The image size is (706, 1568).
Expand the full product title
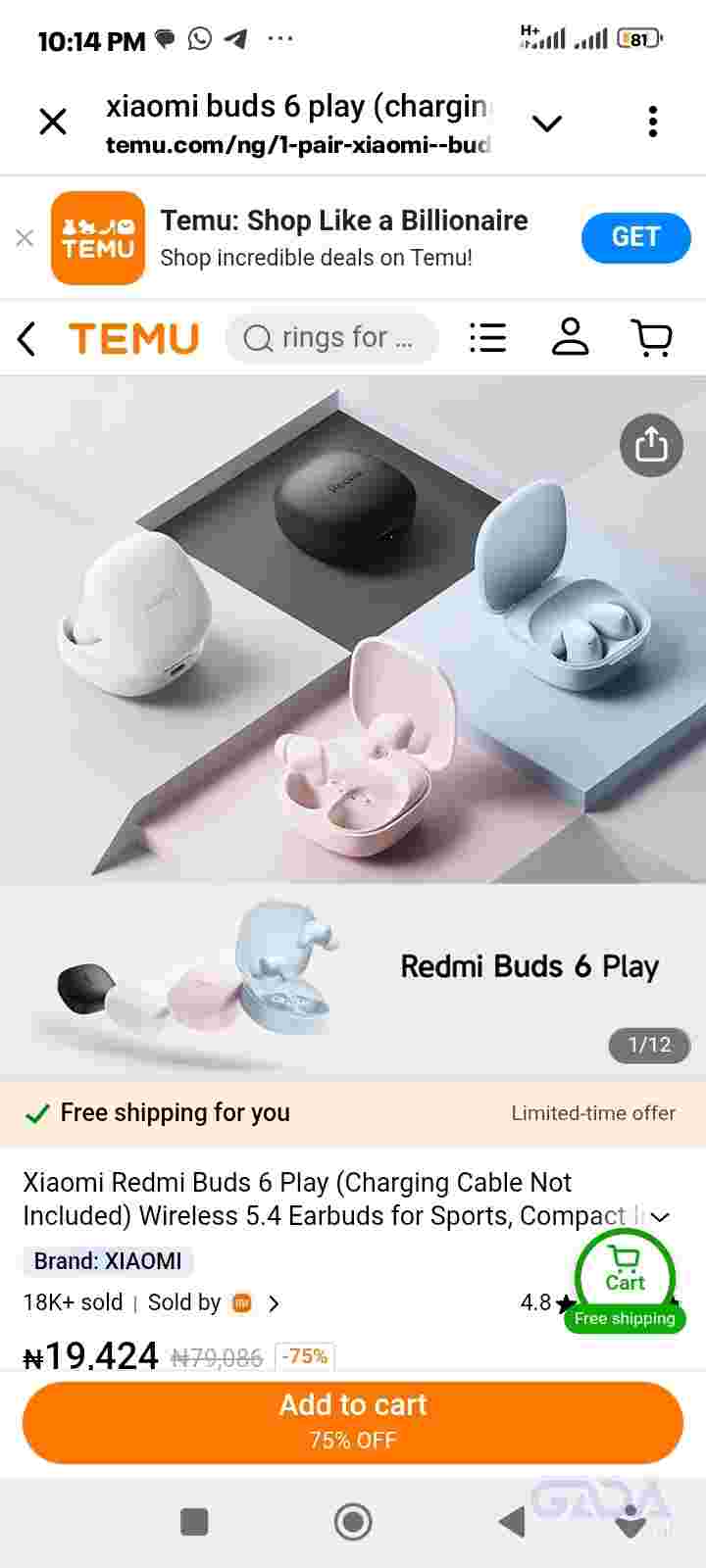[x=660, y=1216]
